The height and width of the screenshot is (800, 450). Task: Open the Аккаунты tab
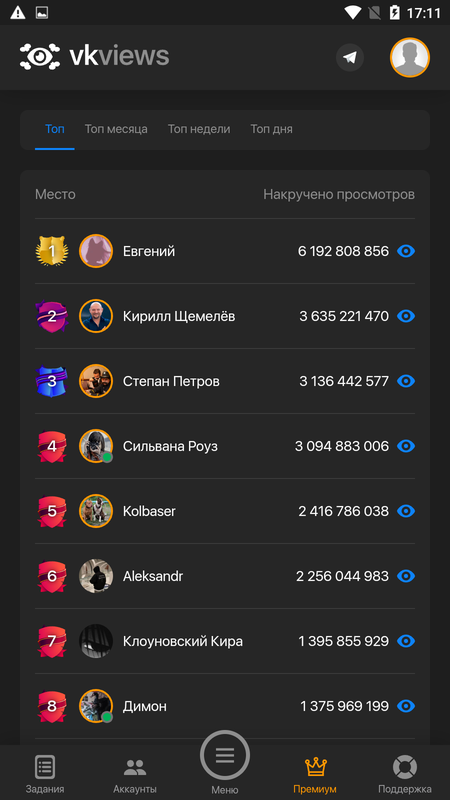(x=135, y=774)
